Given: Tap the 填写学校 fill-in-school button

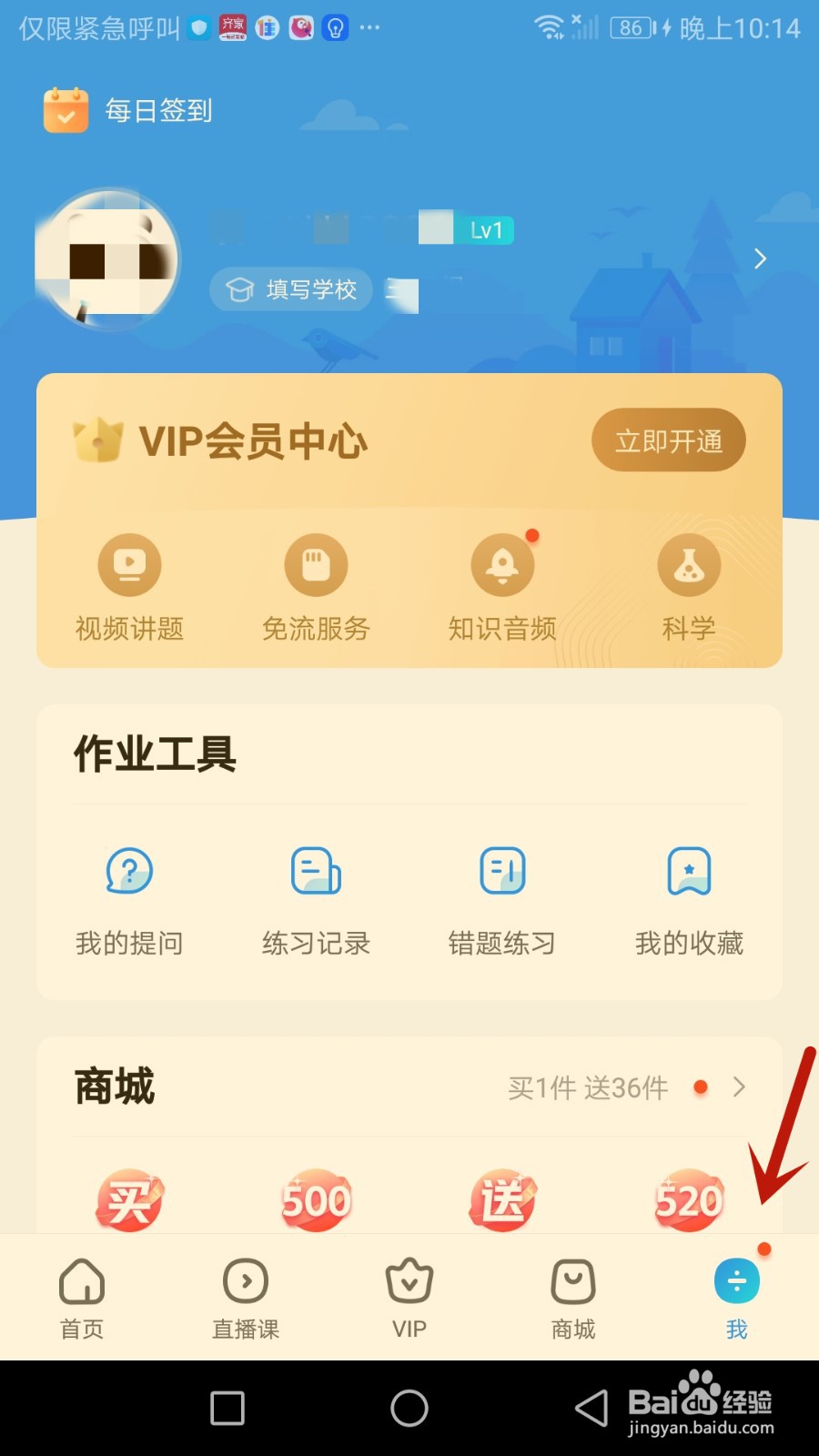Looking at the screenshot, I should pos(290,289).
